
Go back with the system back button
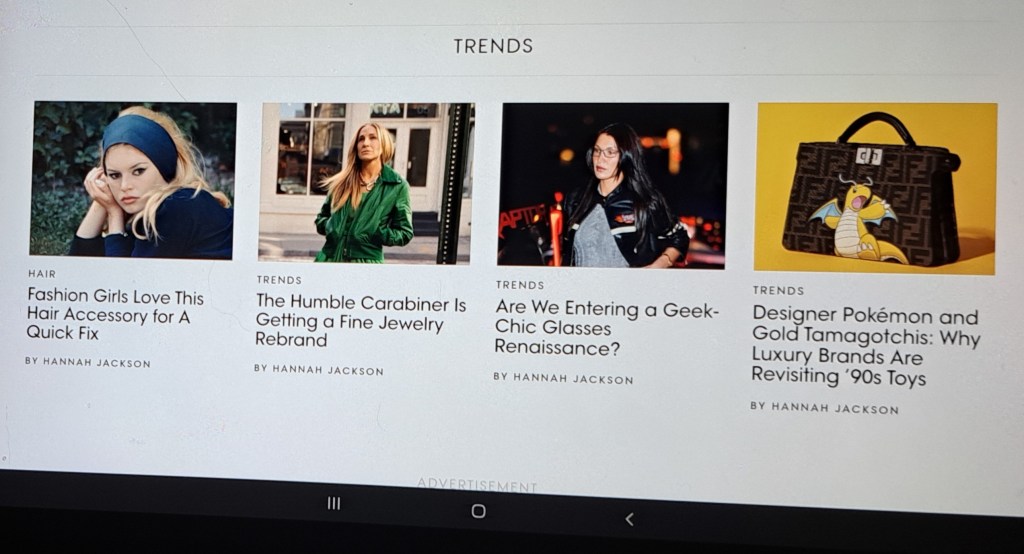(629, 518)
